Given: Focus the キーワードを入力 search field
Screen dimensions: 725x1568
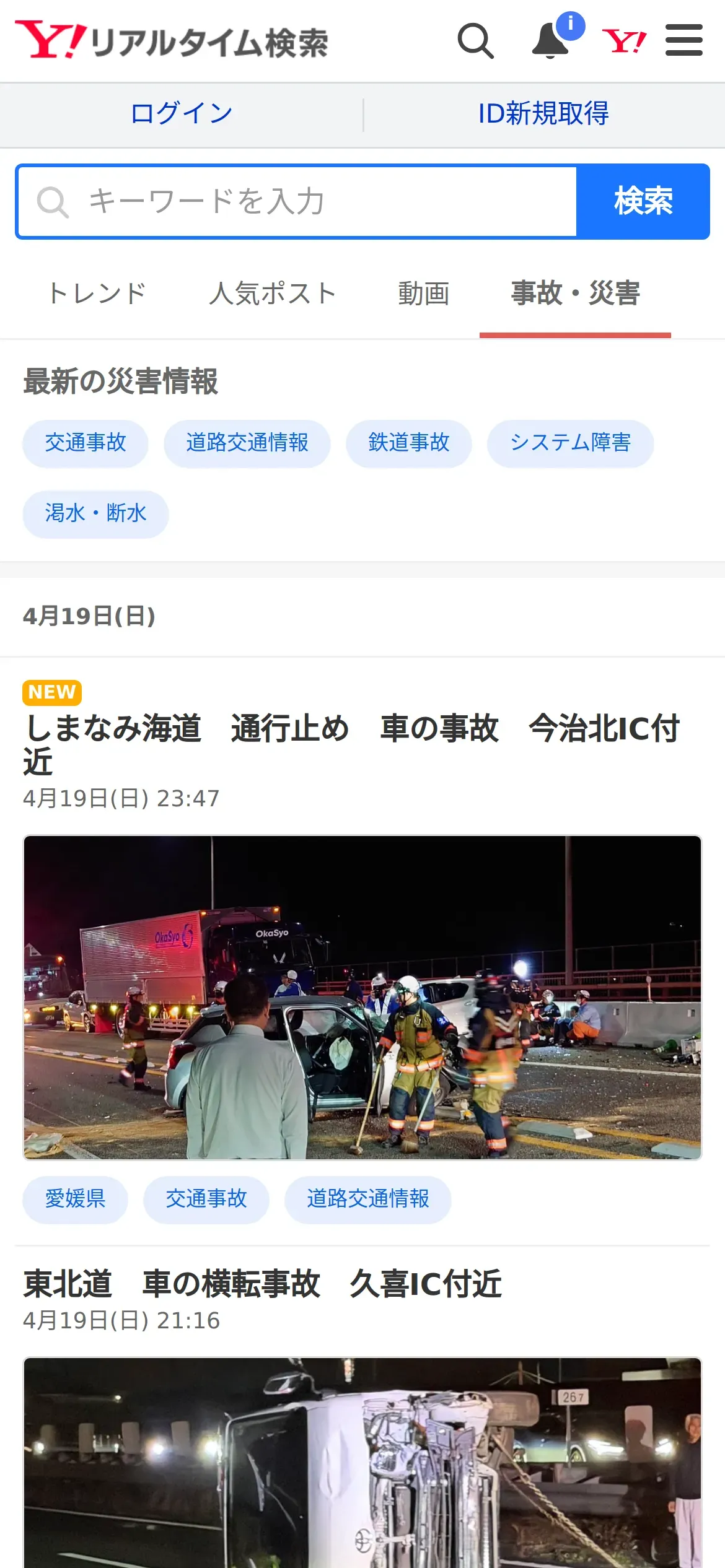Looking at the screenshot, I should 297,202.
